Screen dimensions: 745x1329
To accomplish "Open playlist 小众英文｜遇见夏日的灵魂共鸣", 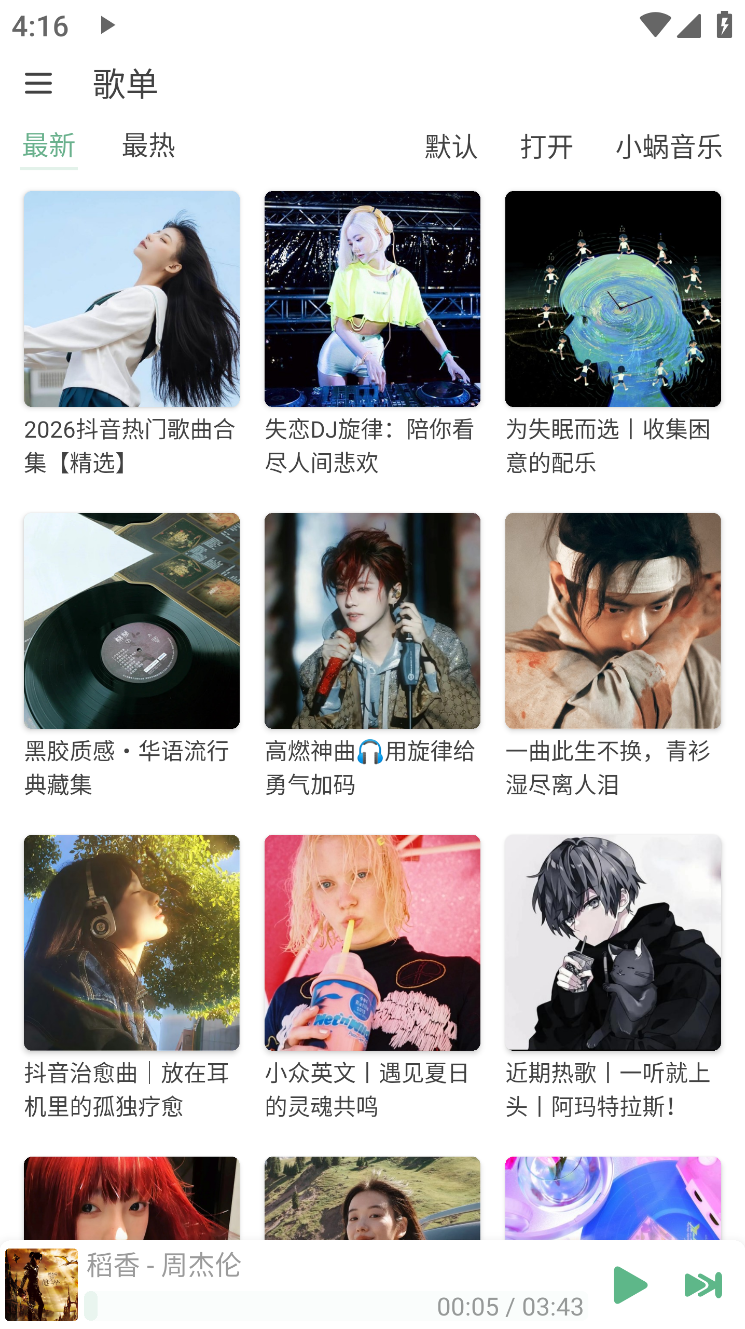I will 372,943.
